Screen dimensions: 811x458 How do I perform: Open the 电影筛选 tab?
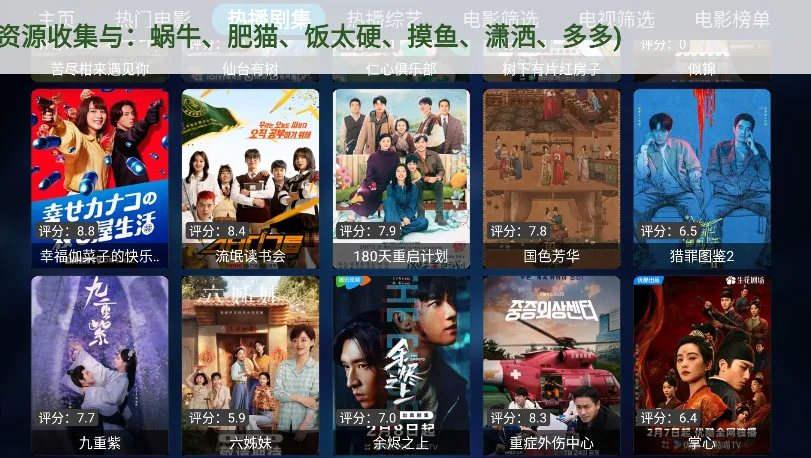coord(500,18)
